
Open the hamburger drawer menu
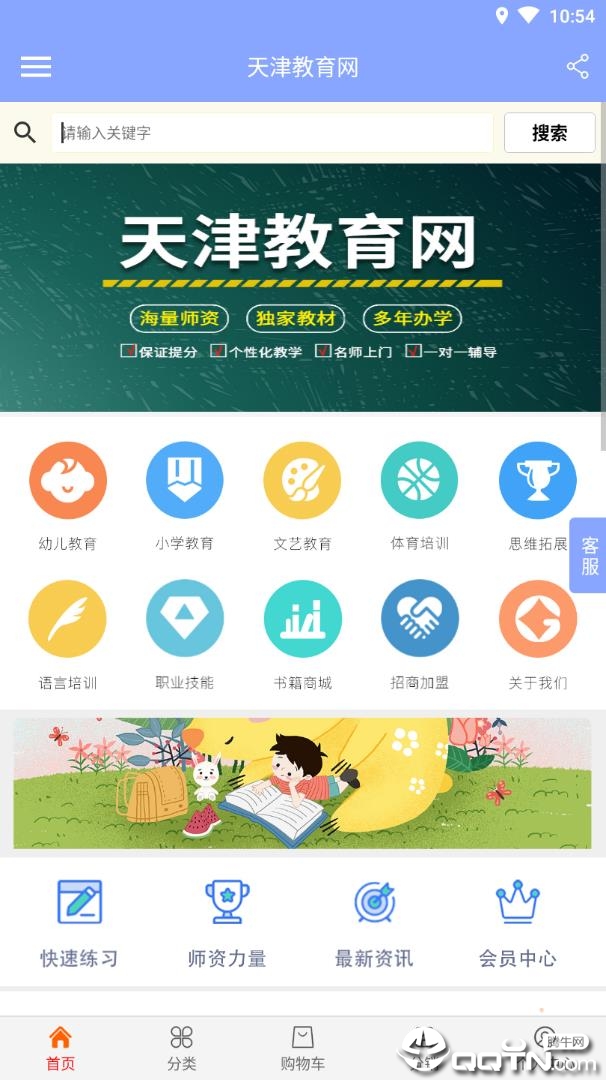pos(36,67)
